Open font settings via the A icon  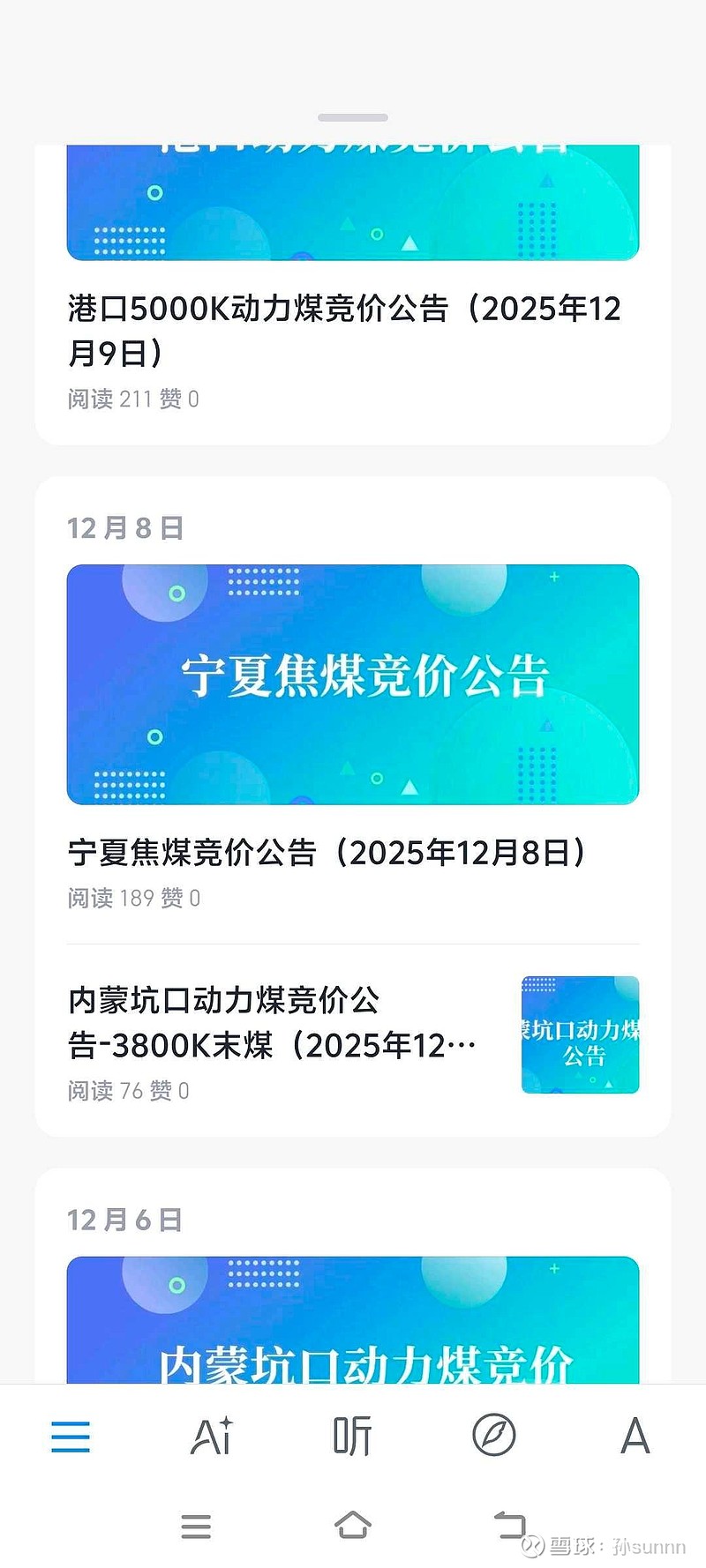click(x=634, y=1436)
